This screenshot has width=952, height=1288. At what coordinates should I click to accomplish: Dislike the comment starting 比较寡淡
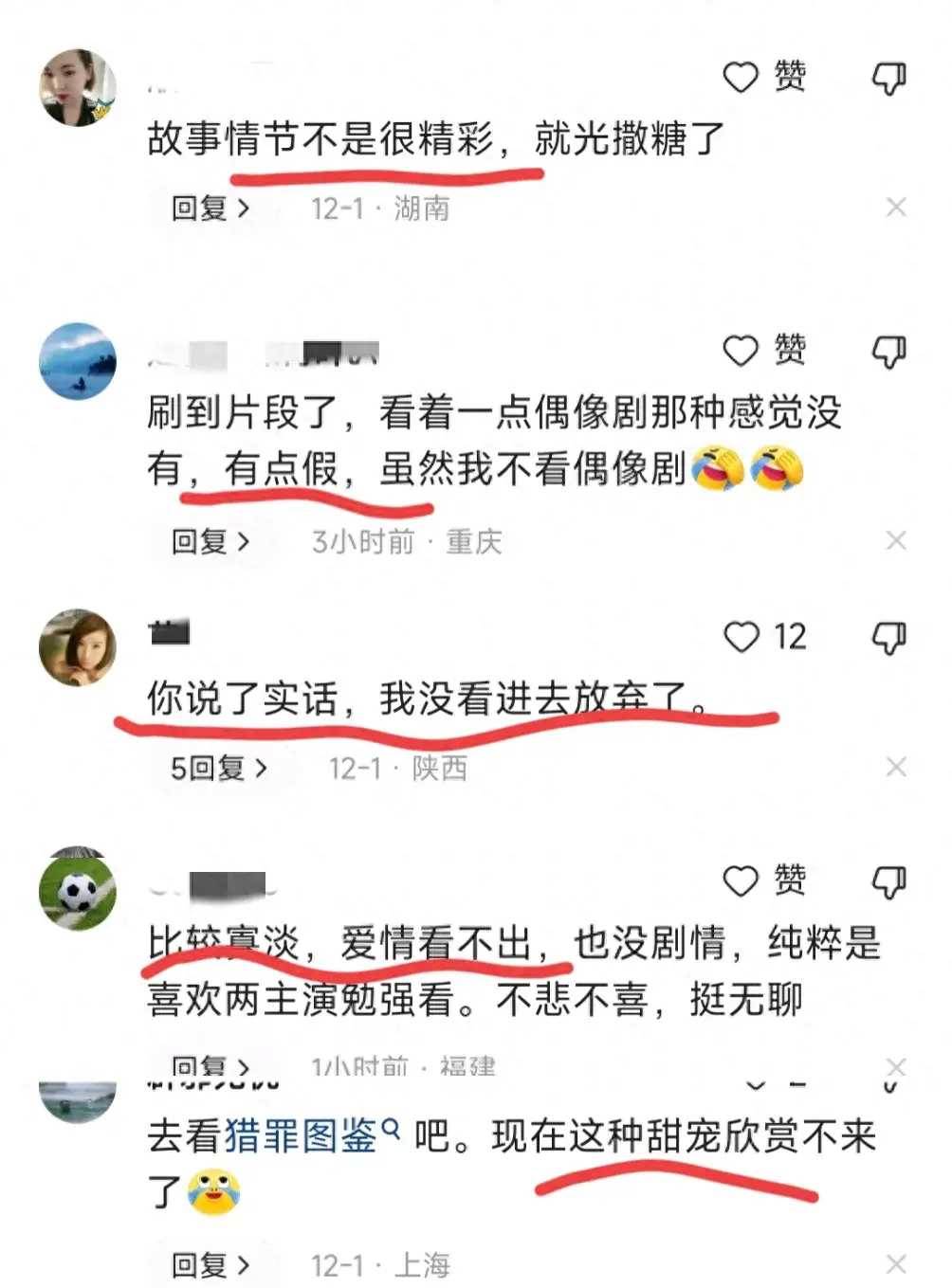(888, 881)
